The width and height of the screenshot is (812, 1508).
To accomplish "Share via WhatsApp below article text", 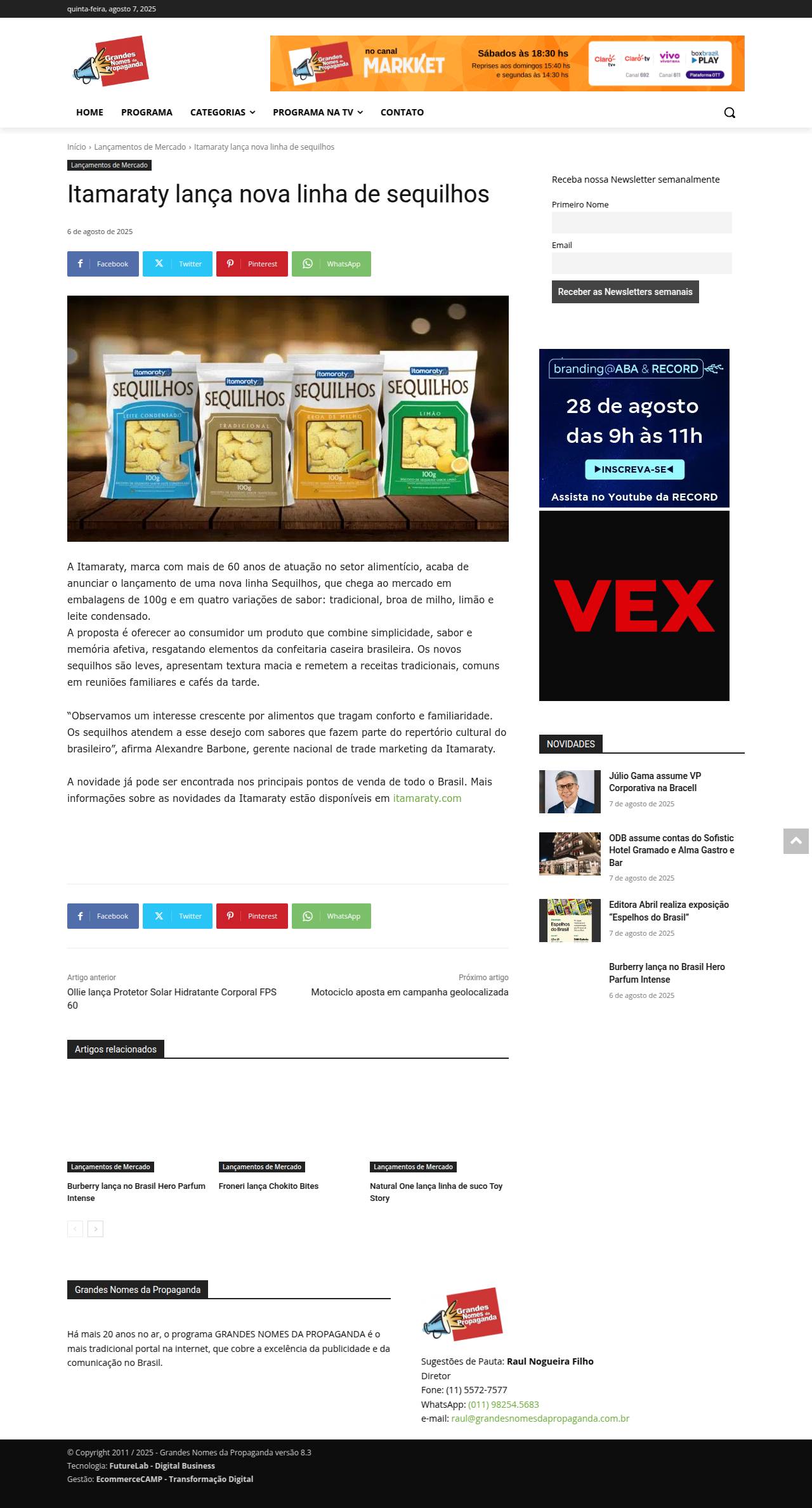I will tap(331, 916).
